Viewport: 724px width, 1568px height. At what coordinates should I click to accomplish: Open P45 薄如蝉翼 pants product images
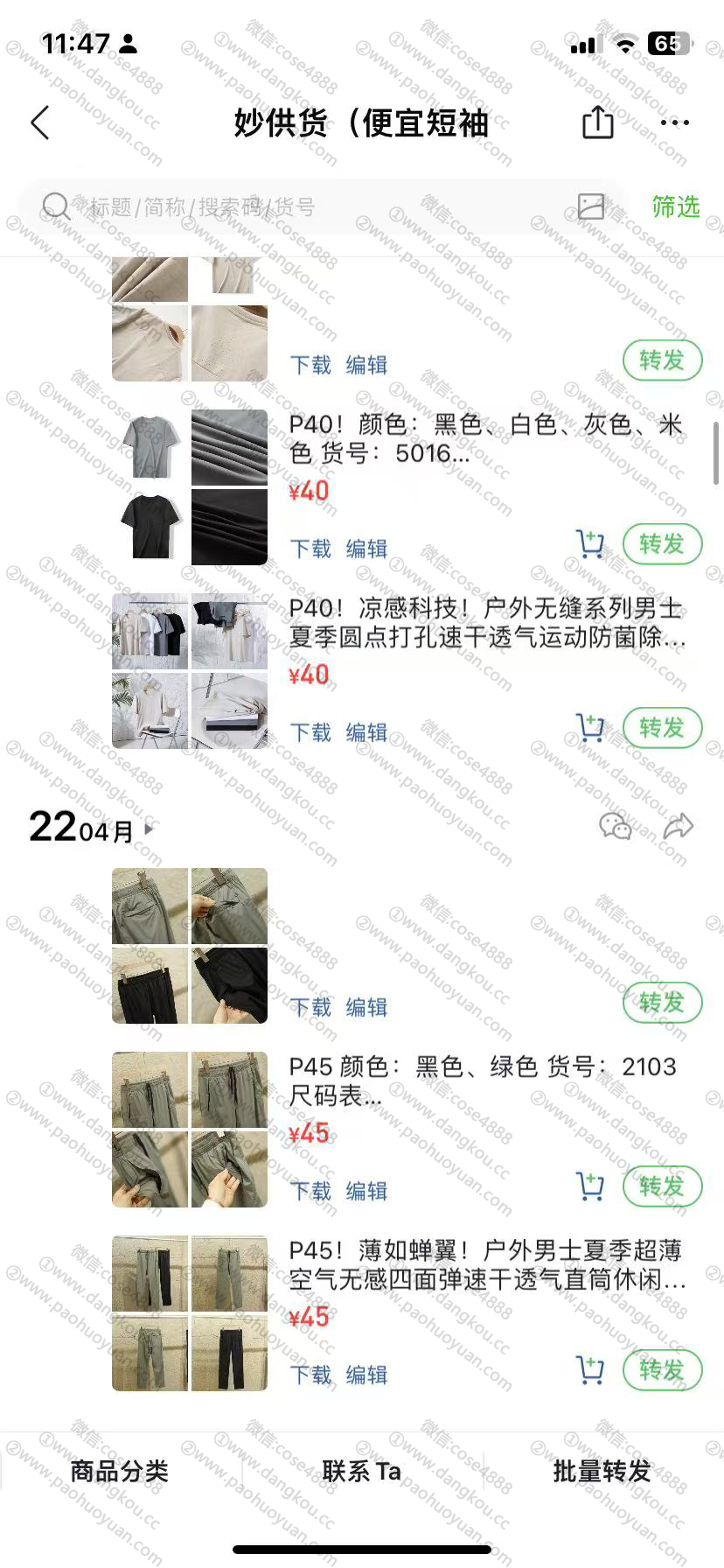(190, 1313)
